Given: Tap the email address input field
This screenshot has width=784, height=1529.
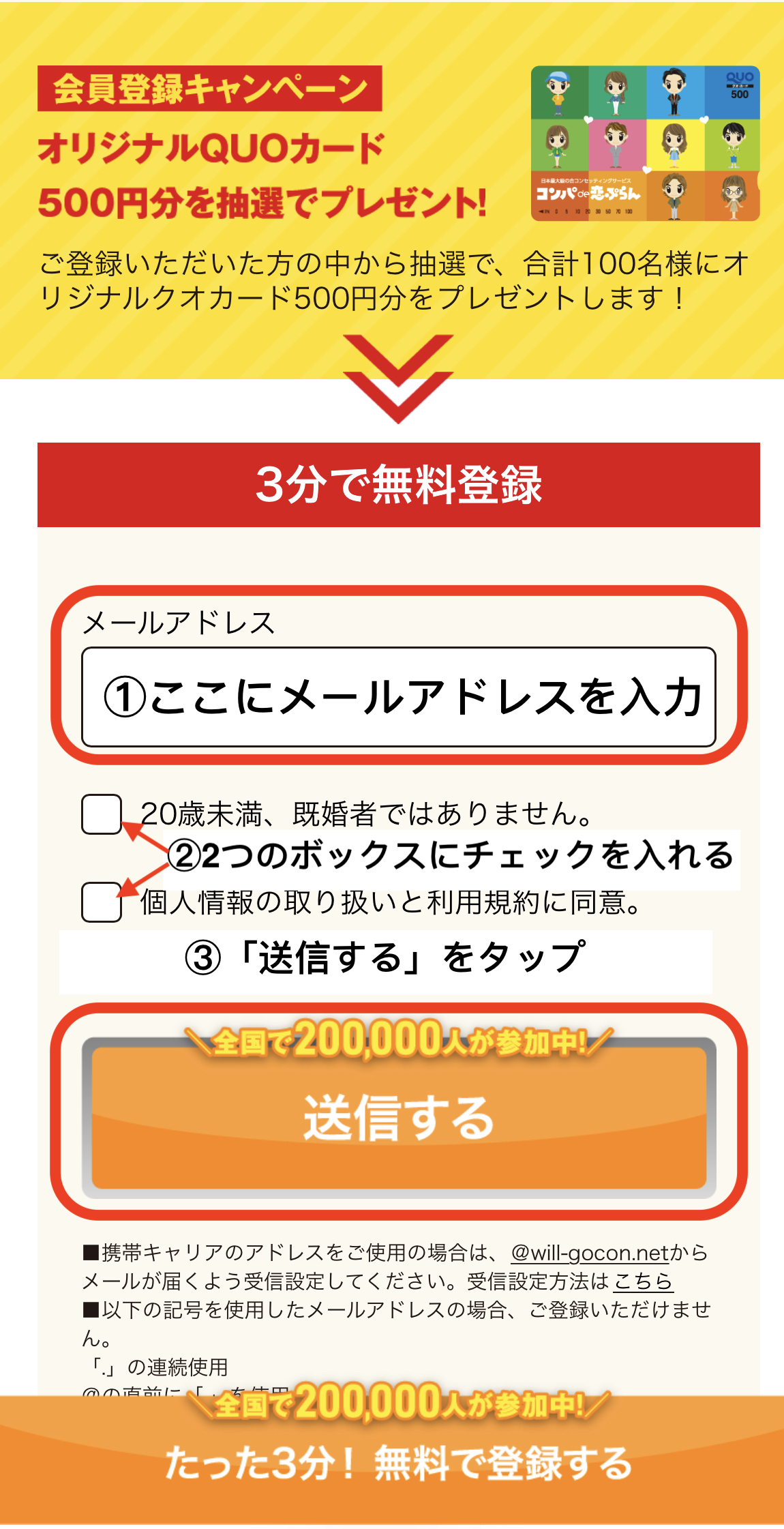Looking at the screenshot, I should (398, 697).
